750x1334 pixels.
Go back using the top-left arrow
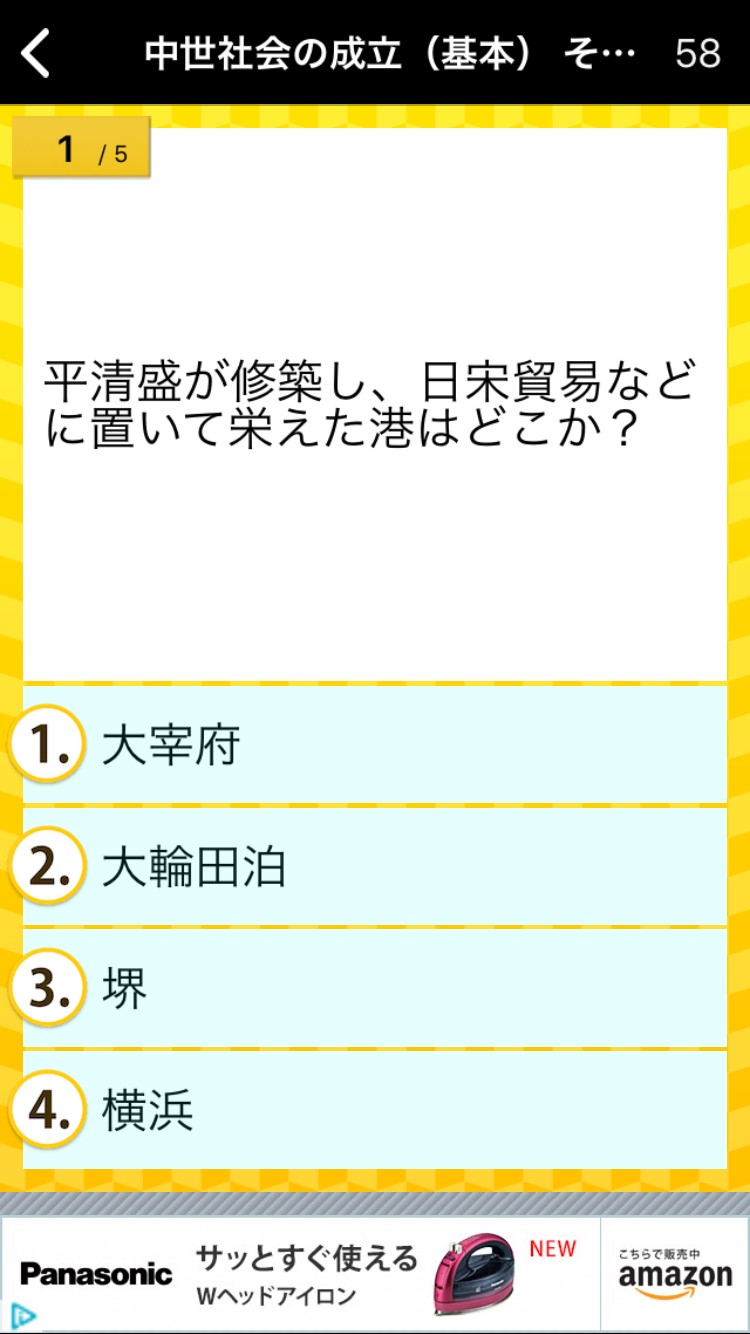click(x=36, y=53)
